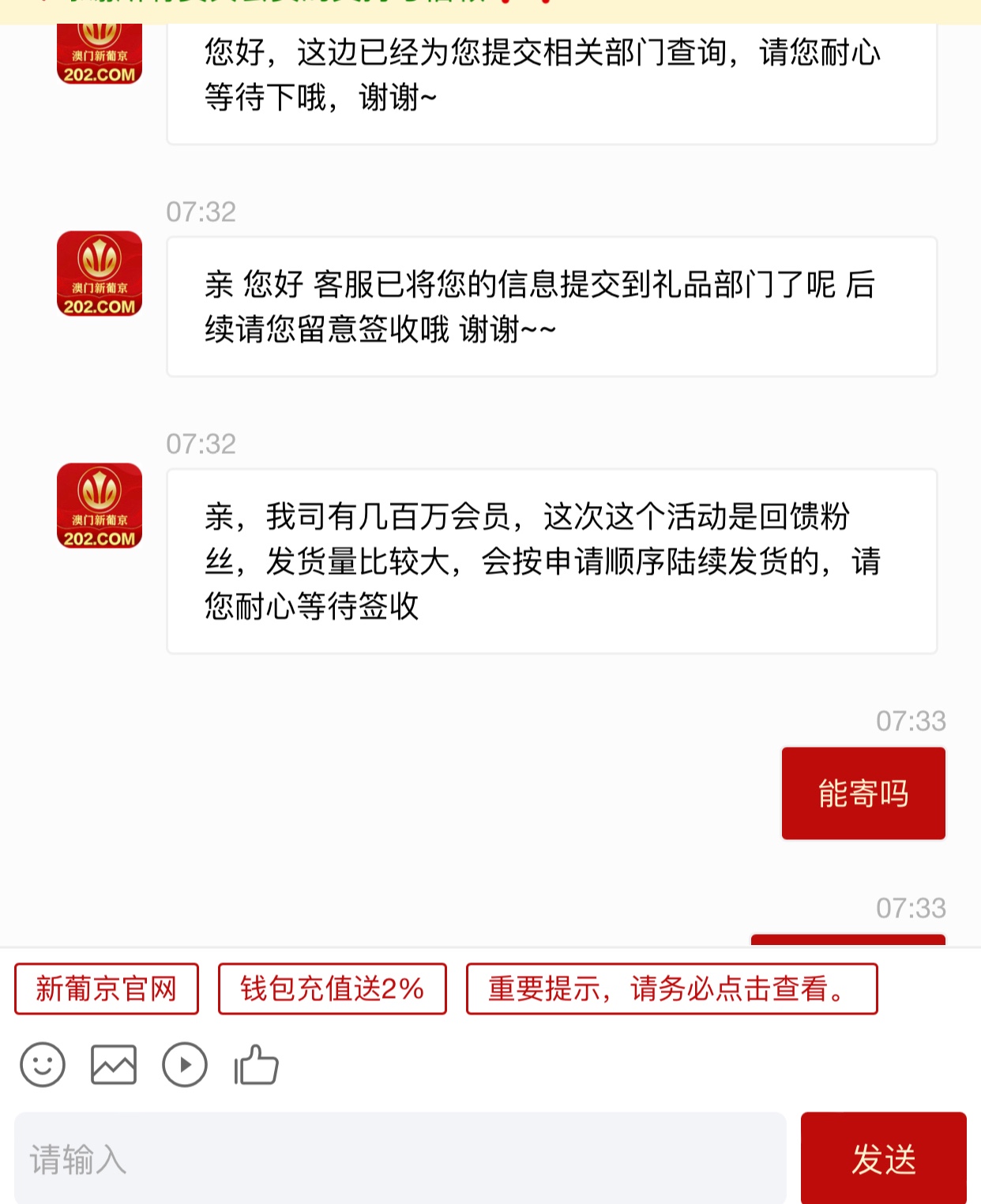
Task: Rate the service with thumbs up
Action: click(x=257, y=1065)
